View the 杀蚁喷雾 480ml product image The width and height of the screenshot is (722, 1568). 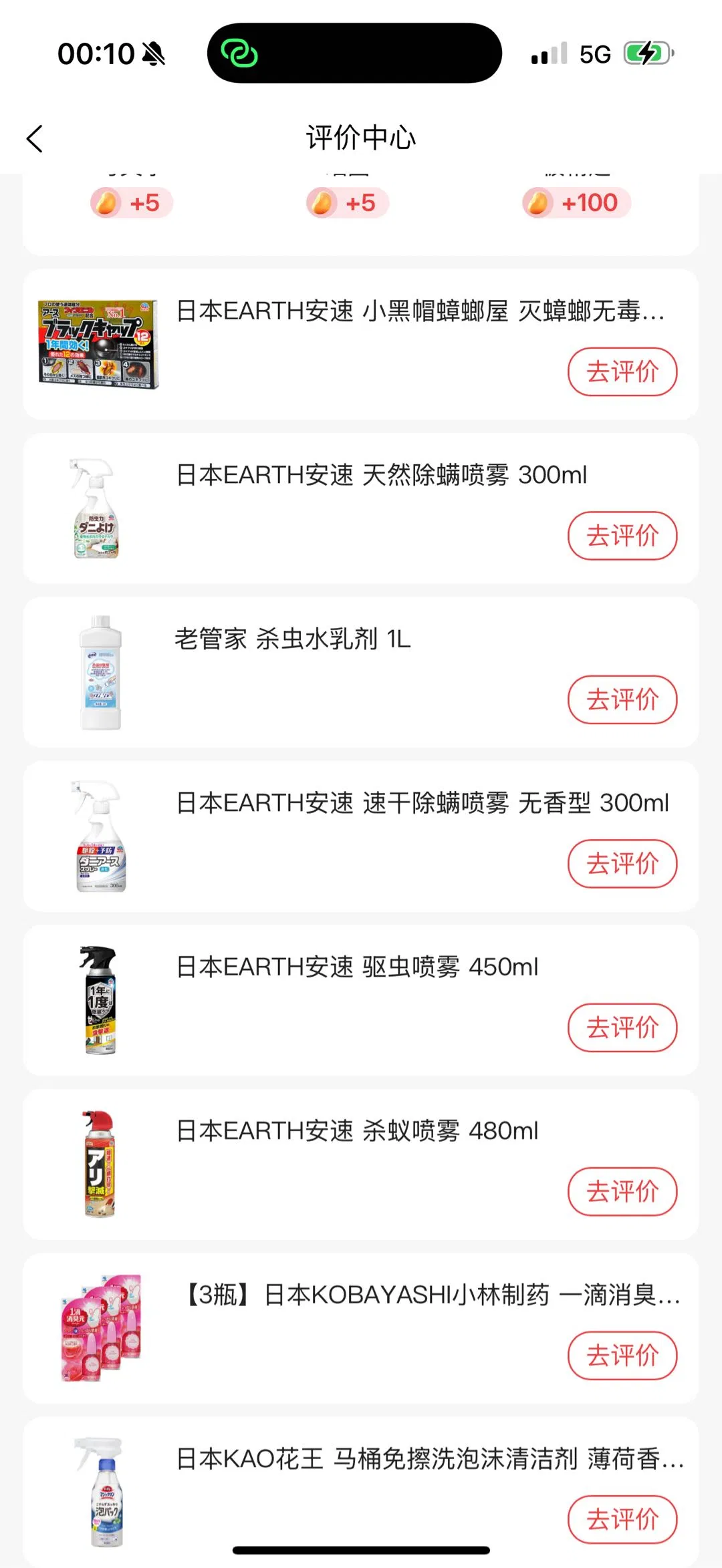pyautogui.click(x=100, y=1164)
